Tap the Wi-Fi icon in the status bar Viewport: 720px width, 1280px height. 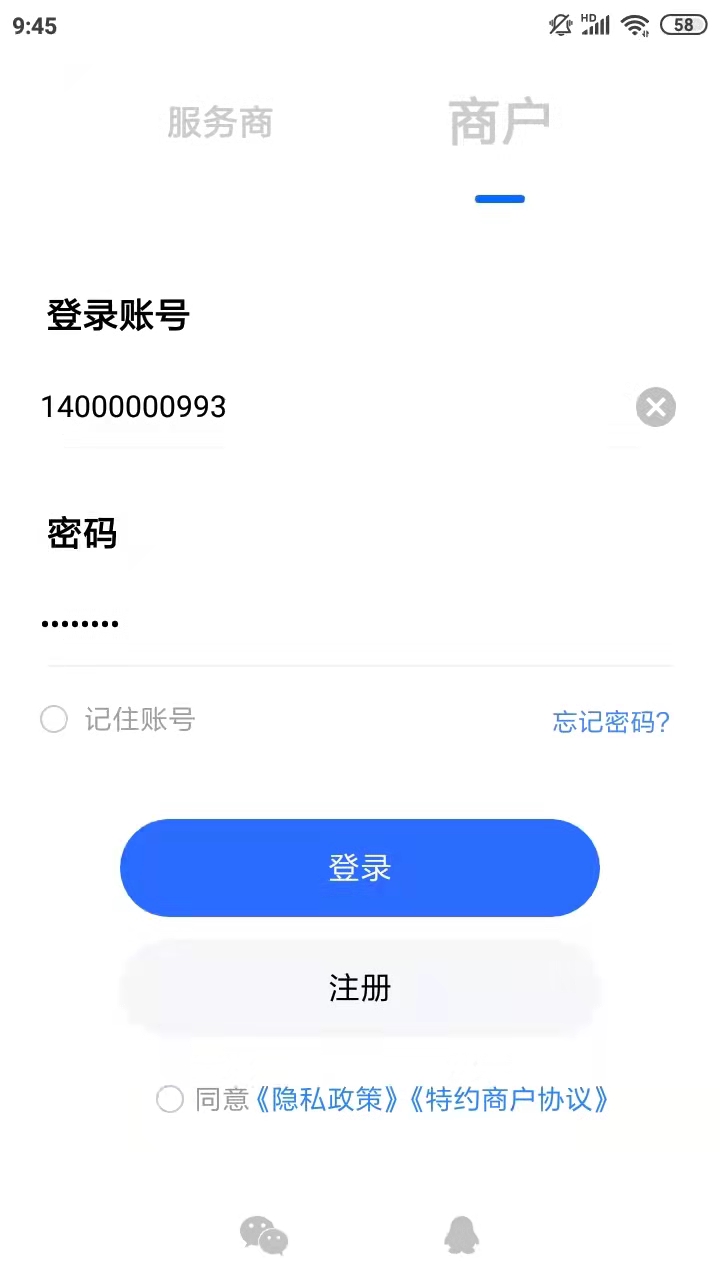click(634, 24)
